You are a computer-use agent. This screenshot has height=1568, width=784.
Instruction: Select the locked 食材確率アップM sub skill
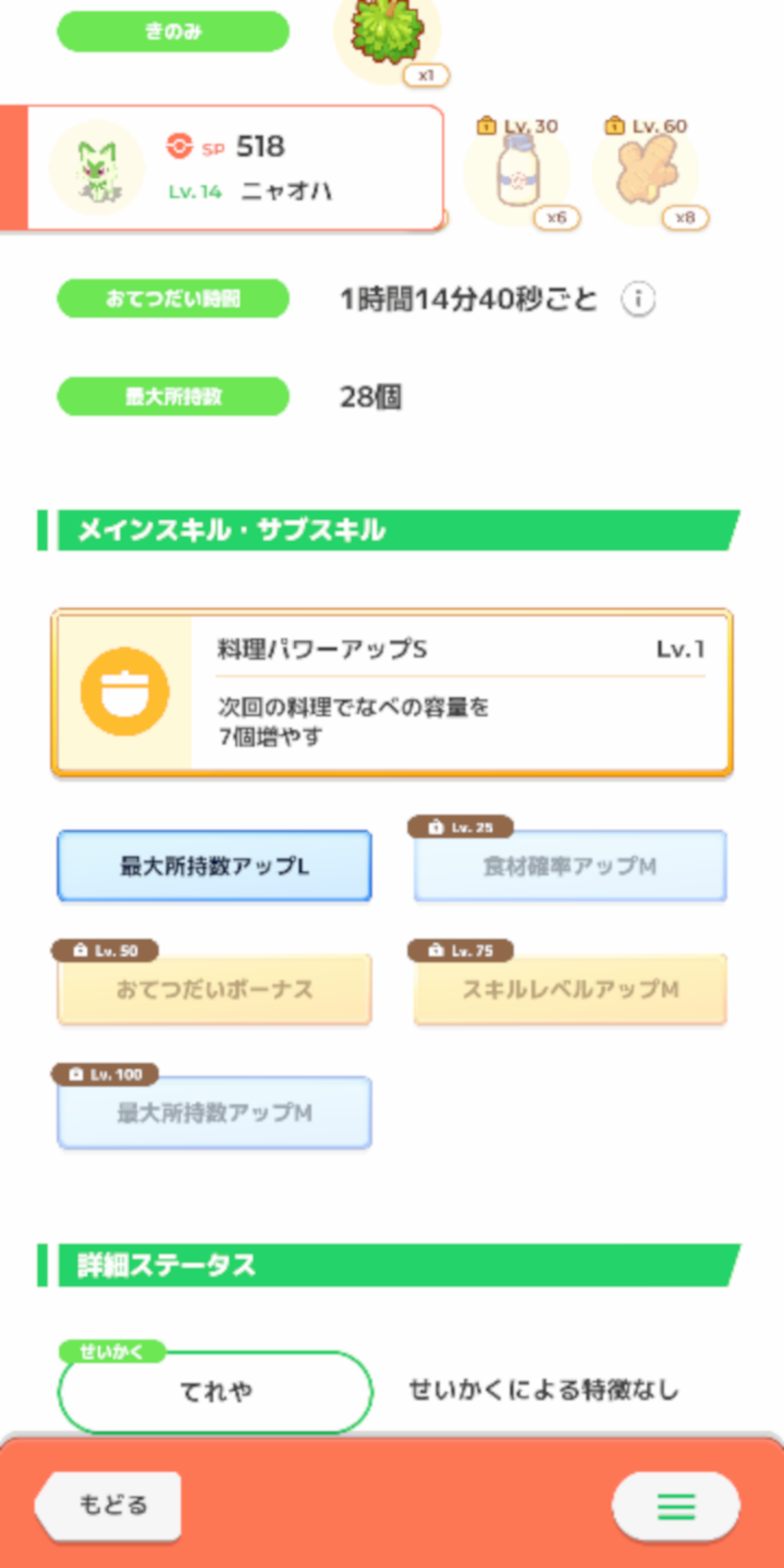(570, 866)
